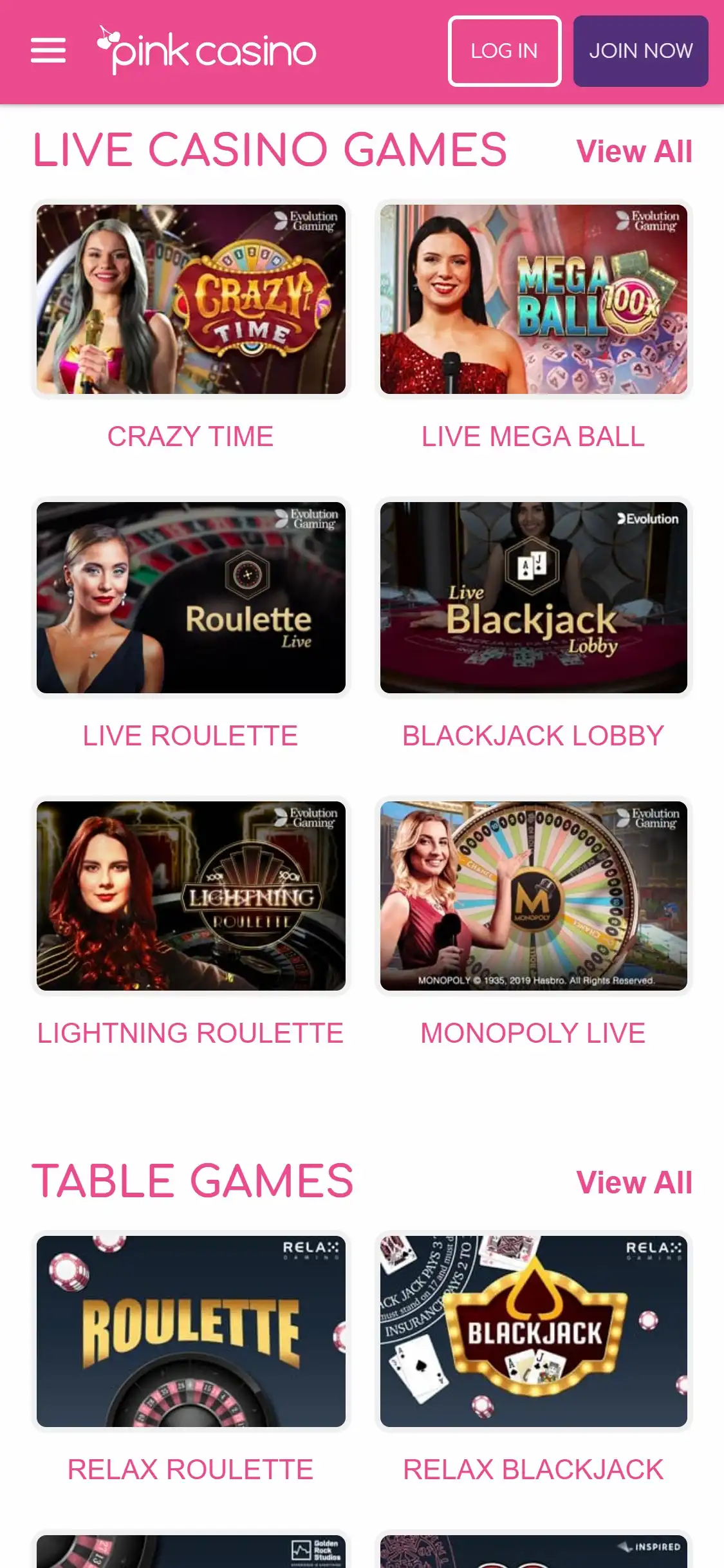Viewport: 724px width, 1568px height.
Task: View all table games
Action: point(634,1182)
